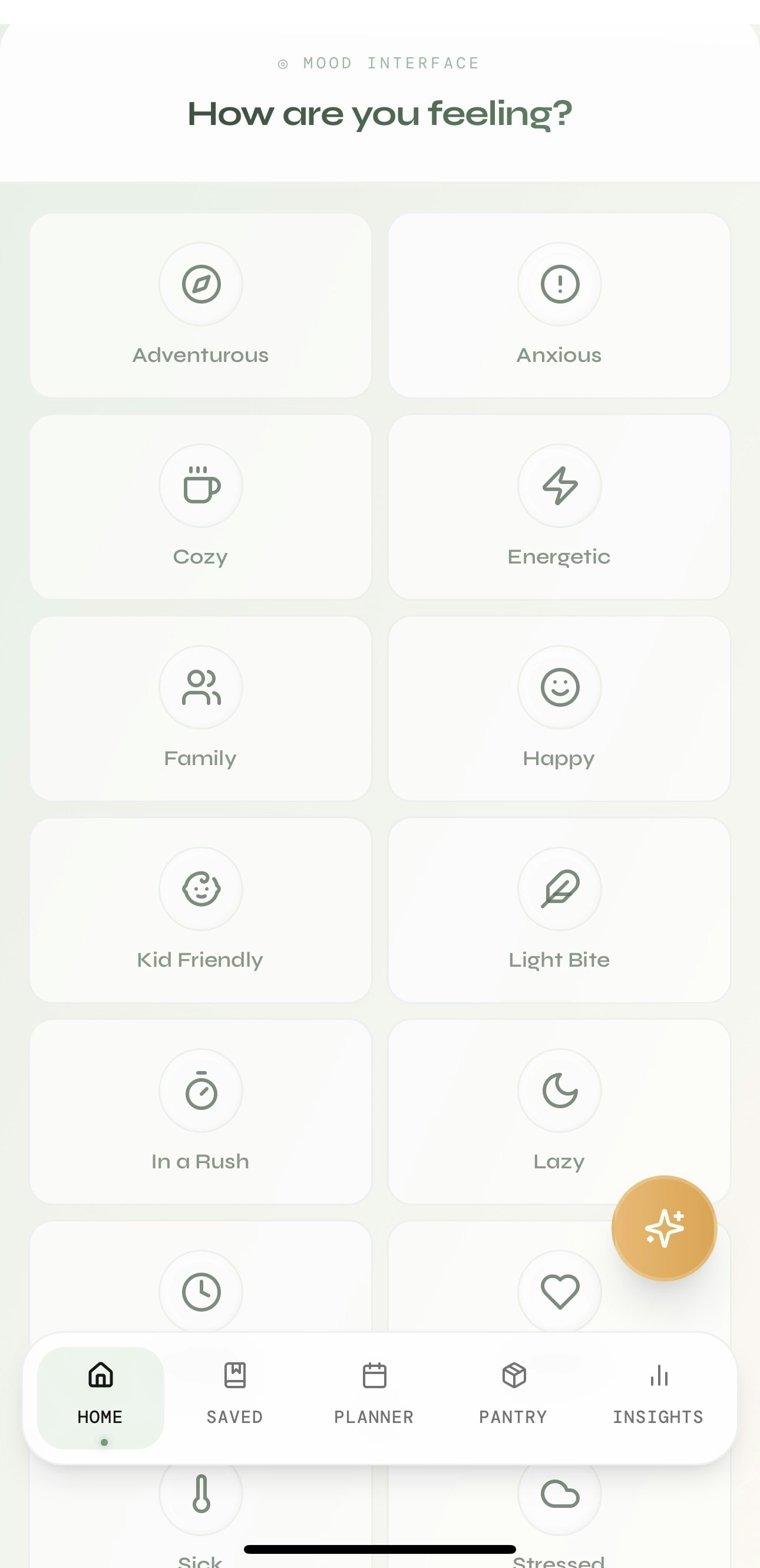Switch to the Saved tab
This screenshot has width=760, height=1568.
click(235, 1397)
